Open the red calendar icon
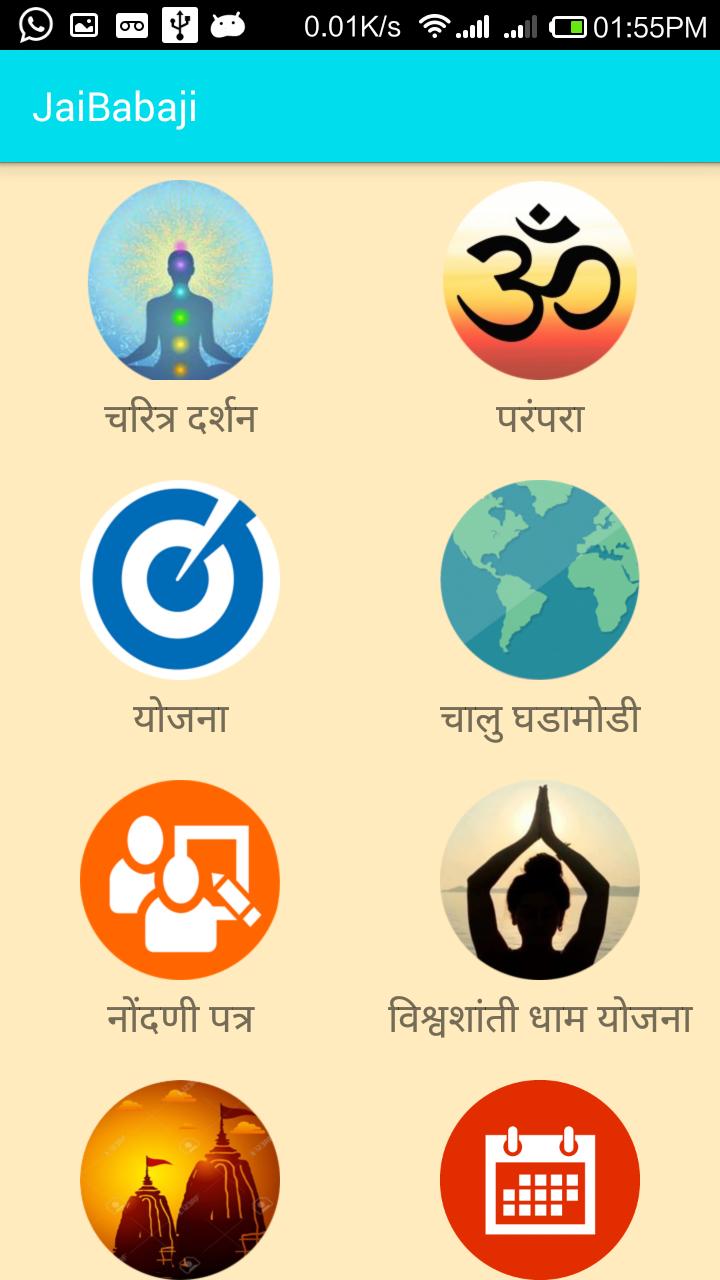This screenshot has height=1280, width=720. (540, 1178)
